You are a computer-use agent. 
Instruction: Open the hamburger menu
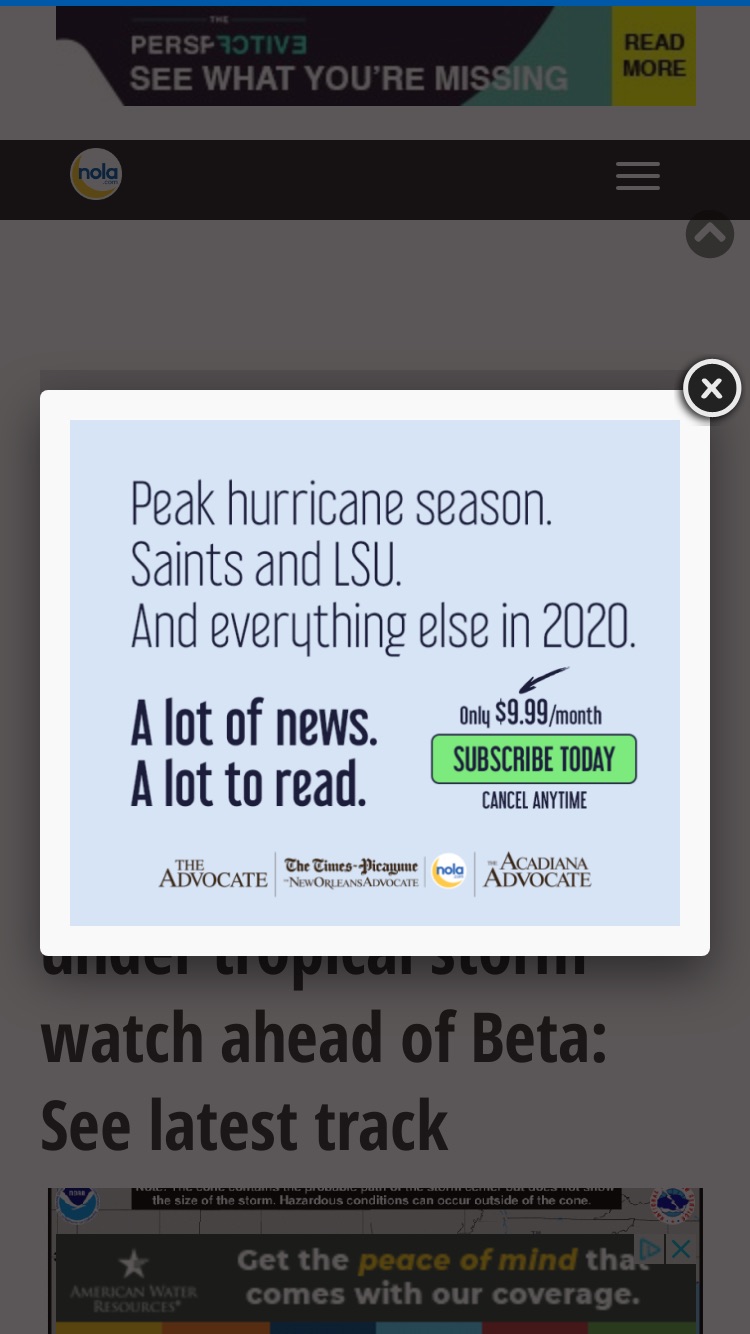[638, 176]
